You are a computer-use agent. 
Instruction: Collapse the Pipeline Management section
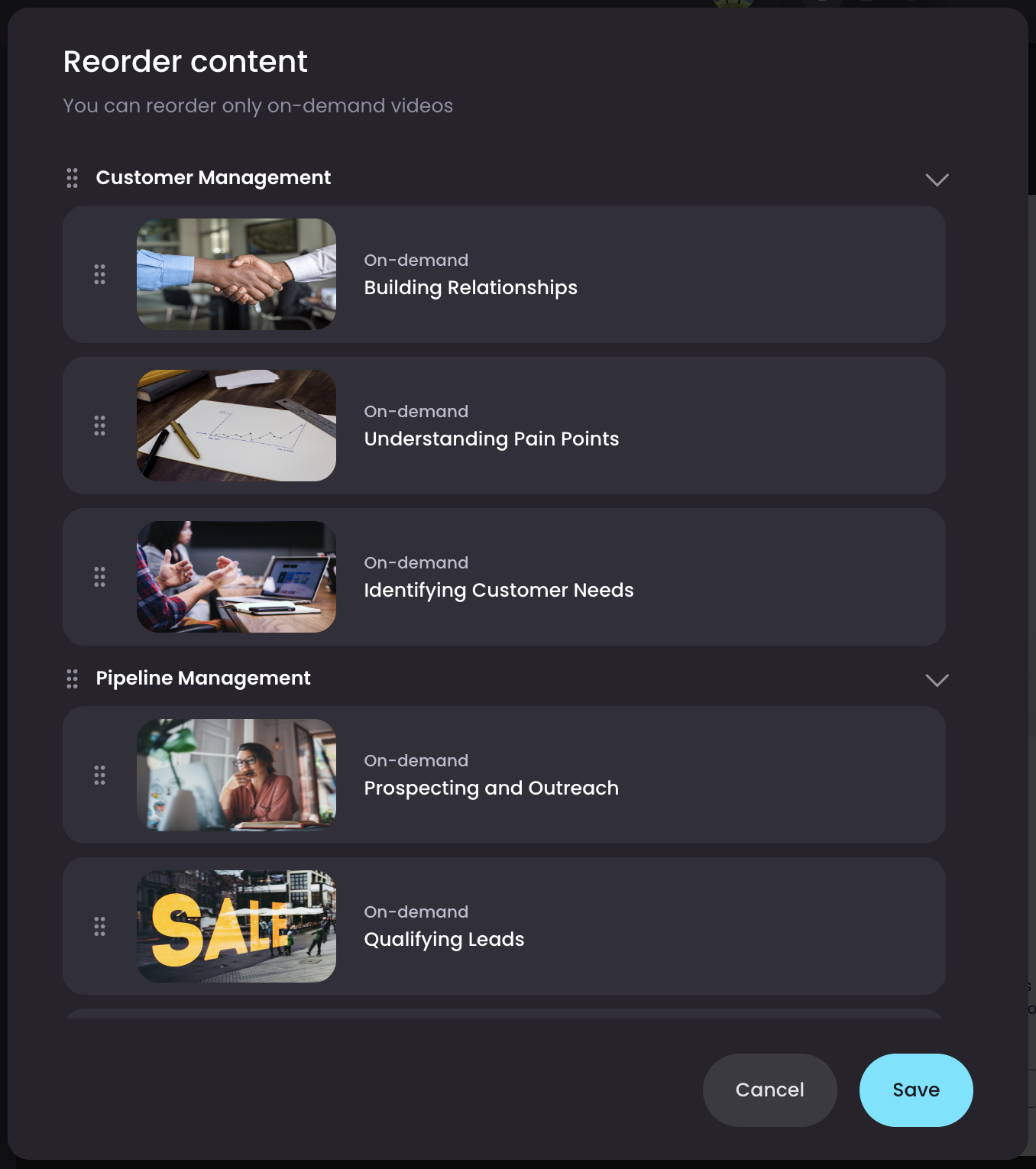(937, 680)
